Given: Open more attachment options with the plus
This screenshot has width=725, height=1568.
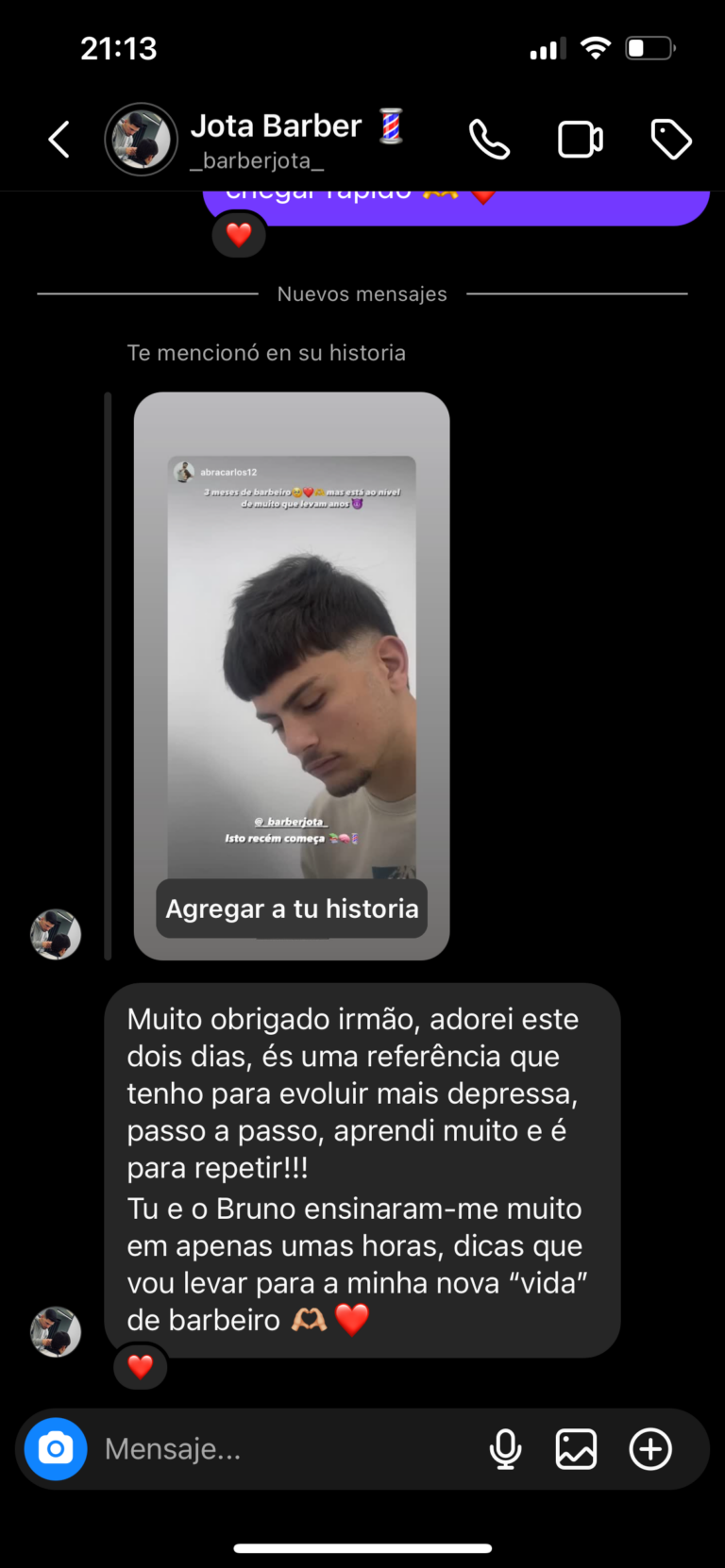Looking at the screenshot, I should click(x=650, y=1448).
